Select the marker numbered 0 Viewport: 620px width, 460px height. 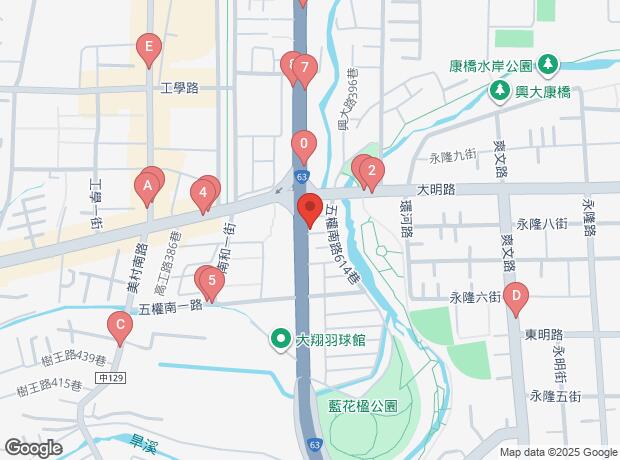[303, 145]
